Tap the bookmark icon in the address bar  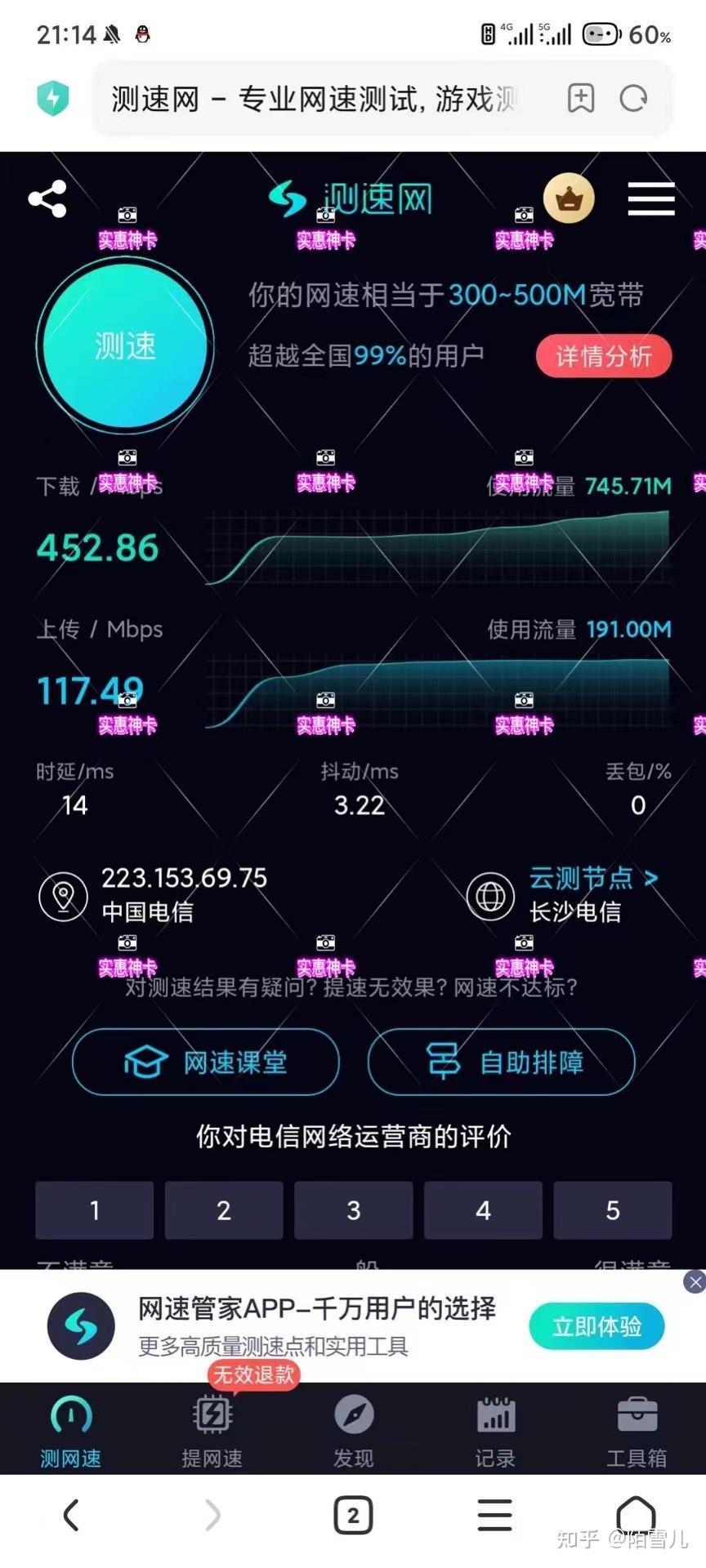581,99
